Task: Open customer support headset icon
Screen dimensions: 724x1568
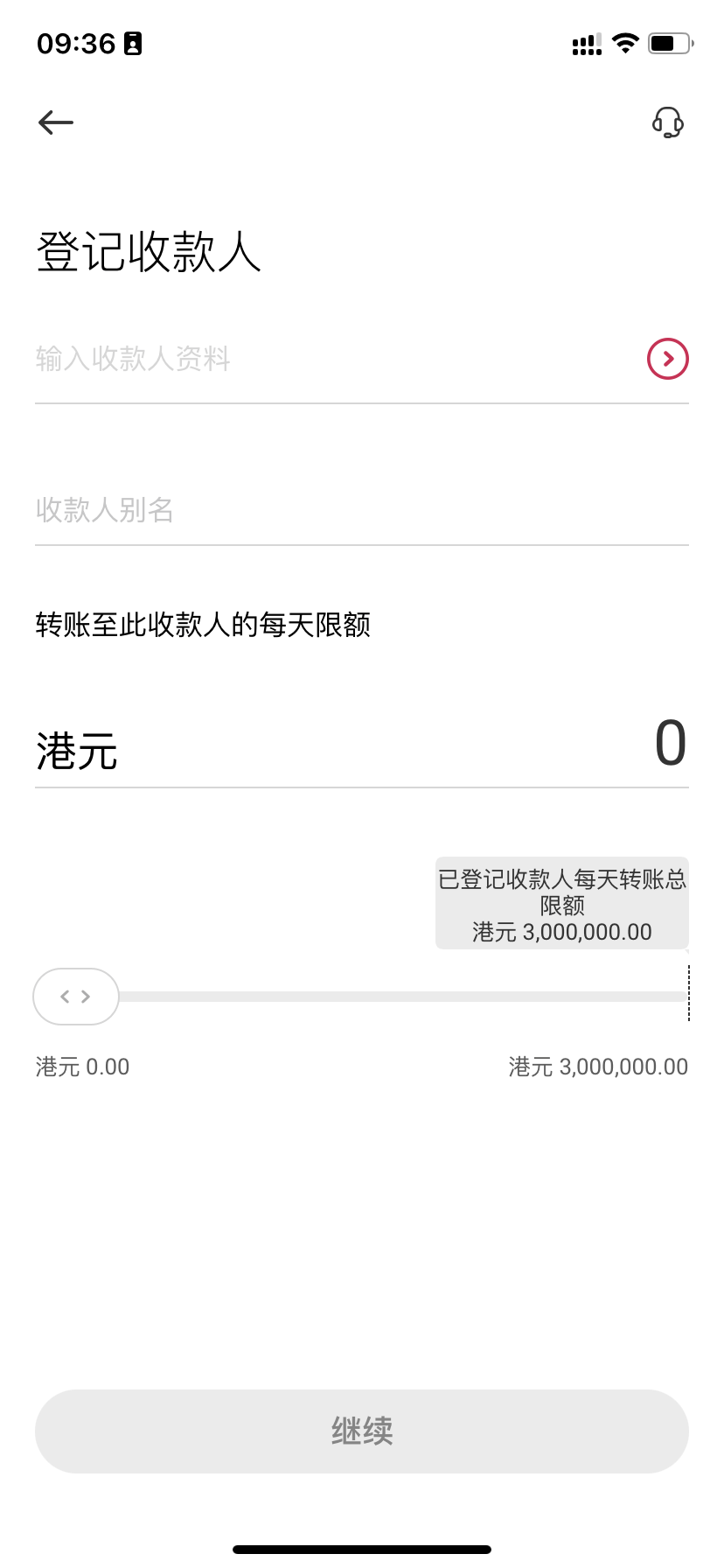Action: 668,122
